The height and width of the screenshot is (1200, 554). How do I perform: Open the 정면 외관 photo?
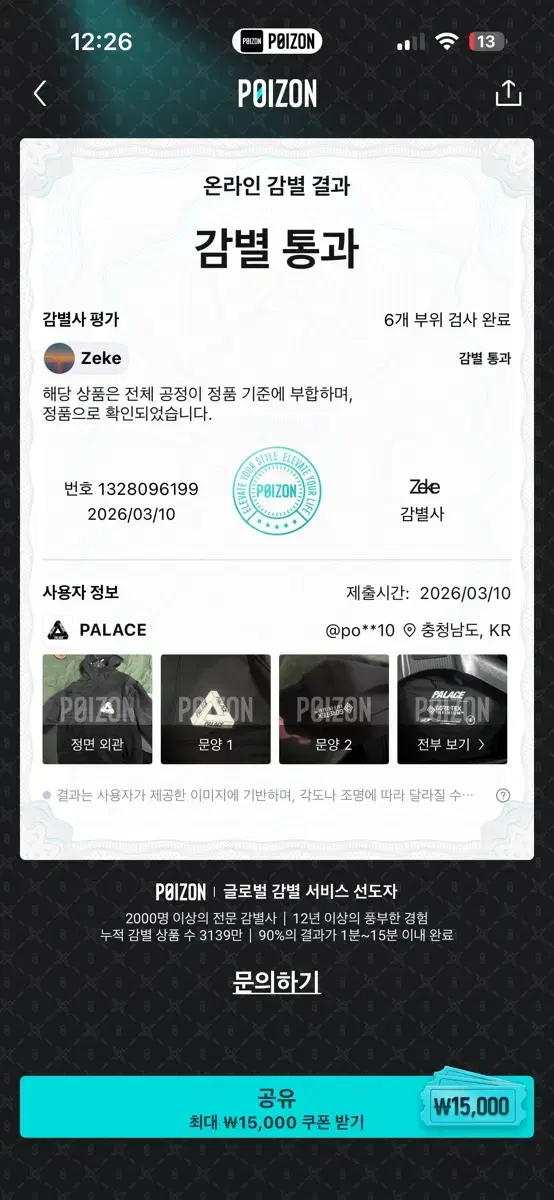click(x=98, y=709)
